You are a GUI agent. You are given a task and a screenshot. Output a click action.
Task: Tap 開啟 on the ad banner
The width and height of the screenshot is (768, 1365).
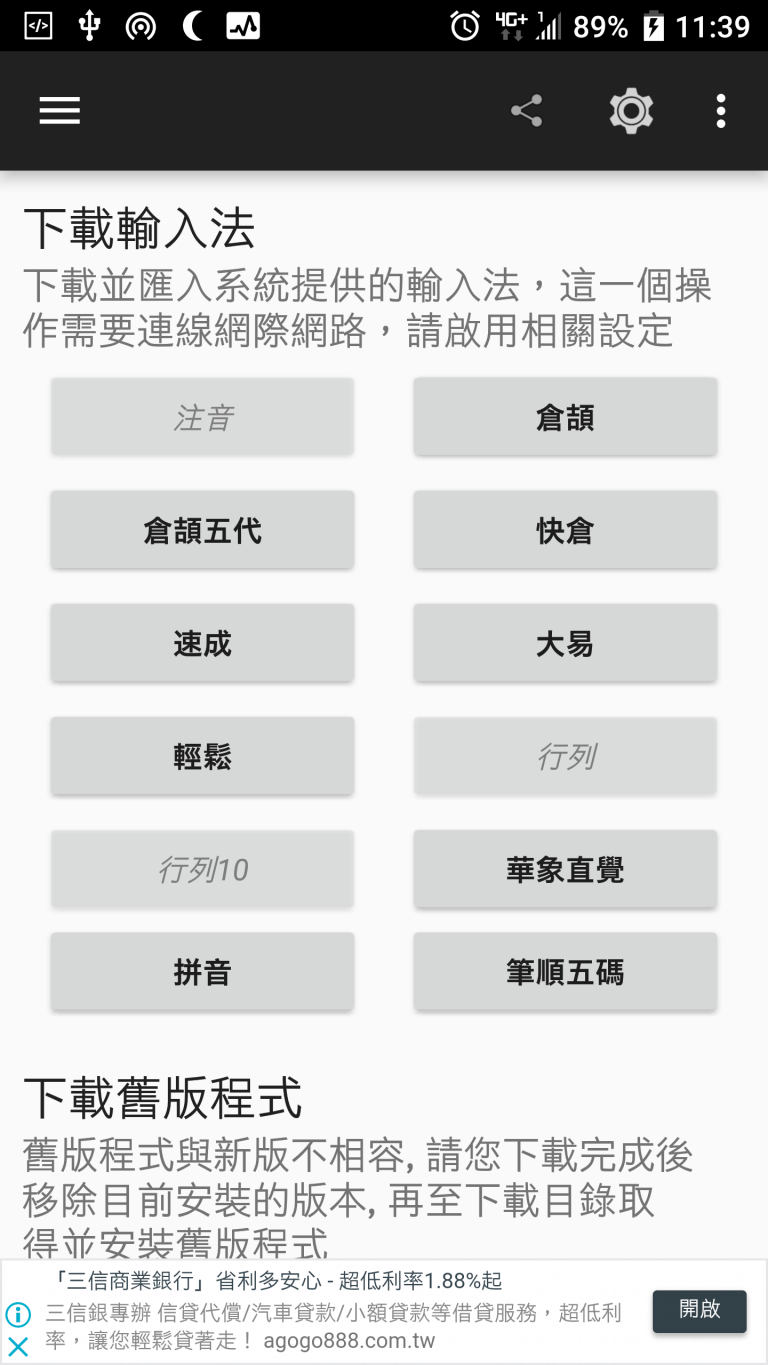[699, 1310]
